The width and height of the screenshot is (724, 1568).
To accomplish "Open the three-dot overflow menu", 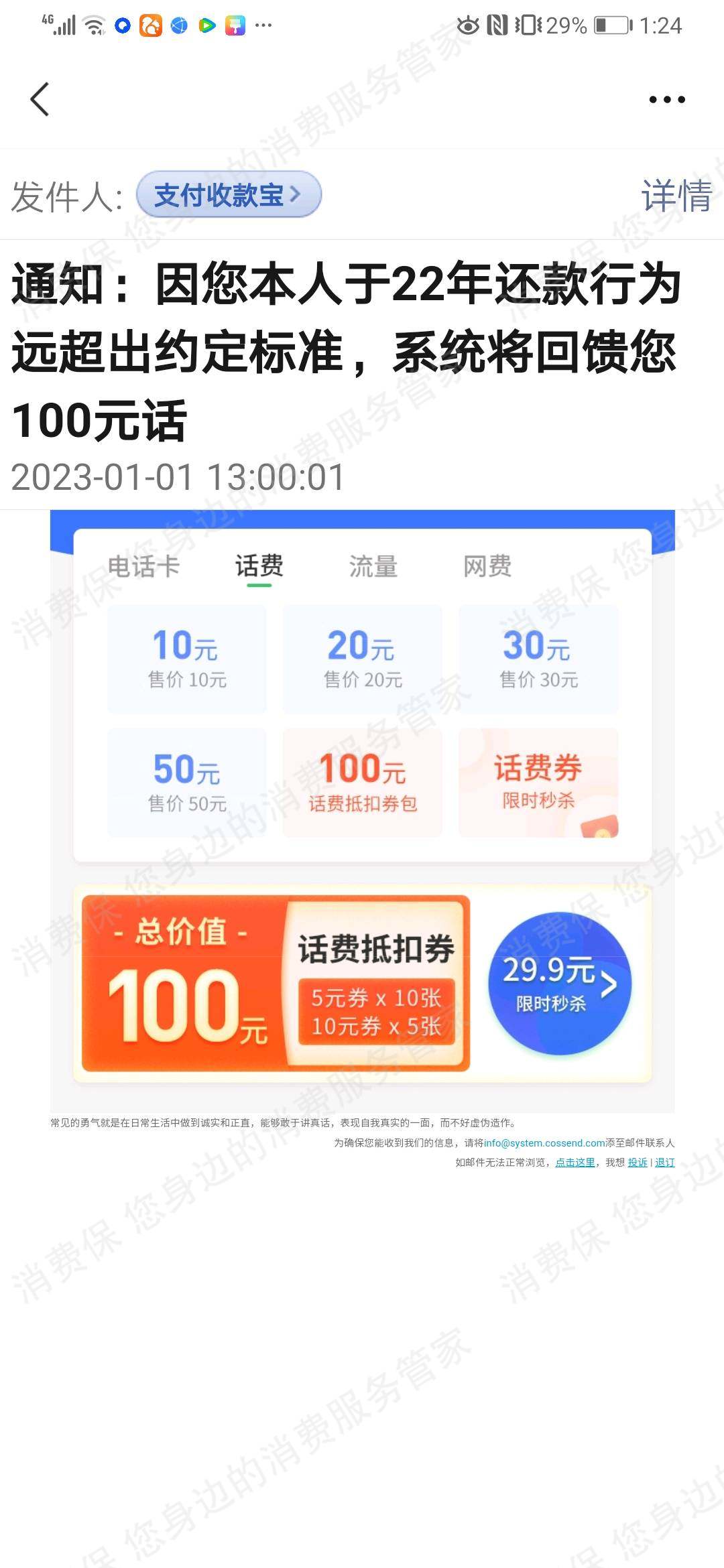I will click(x=666, y=100).
